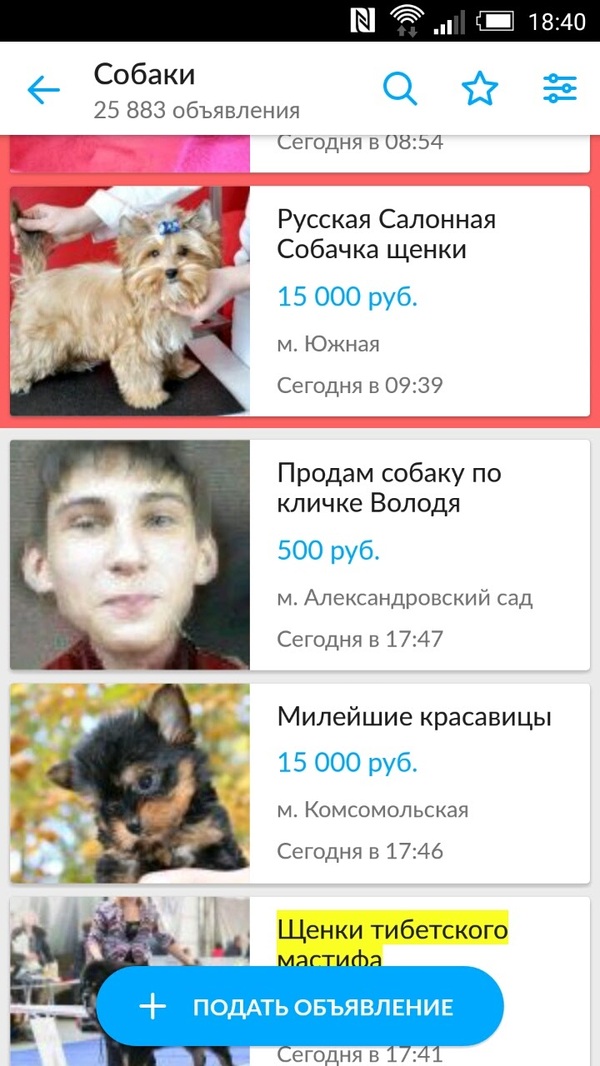Go back using the arrow icon
This screenshot has height=1066, width=600.
pos(44,91)
